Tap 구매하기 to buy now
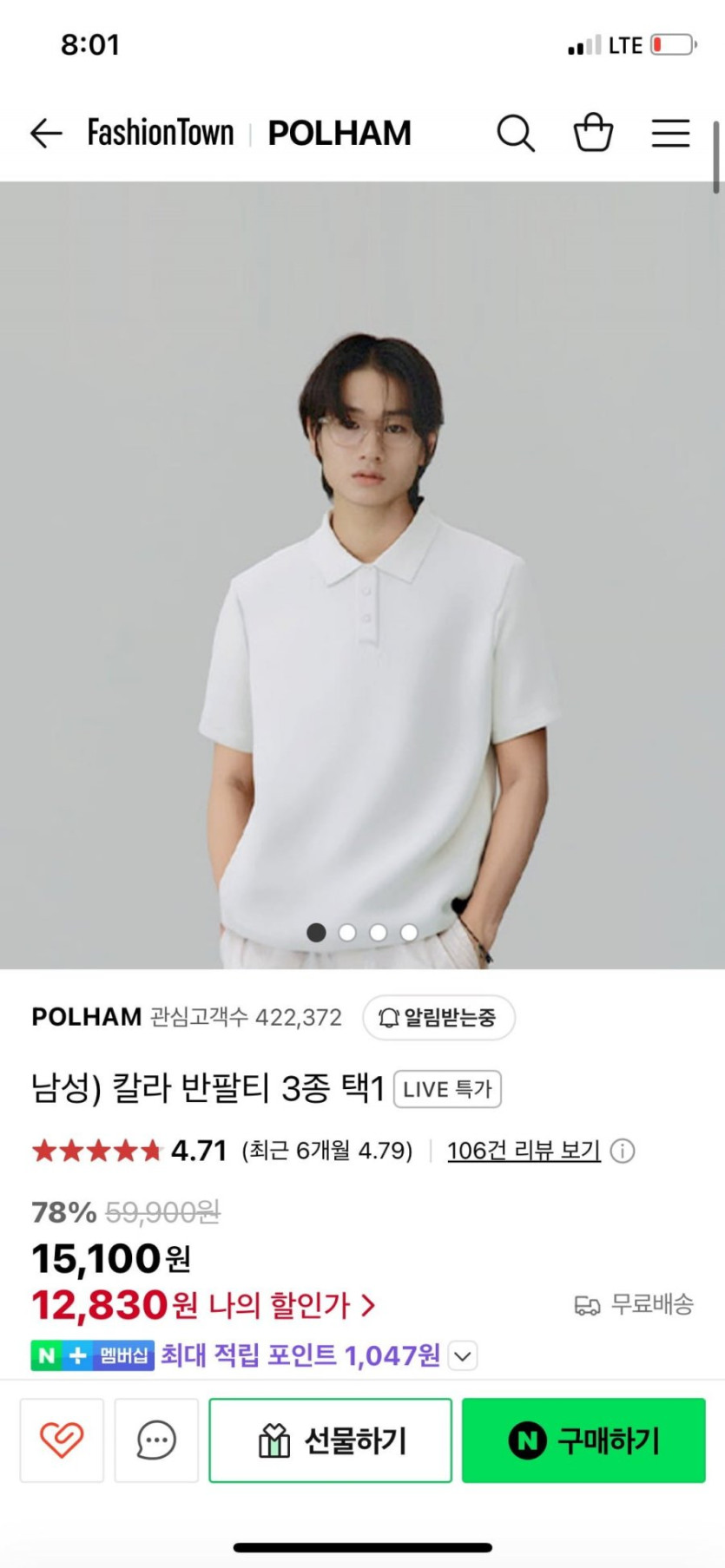This screenshot has width=725, height=1568. click(583, 1440)
